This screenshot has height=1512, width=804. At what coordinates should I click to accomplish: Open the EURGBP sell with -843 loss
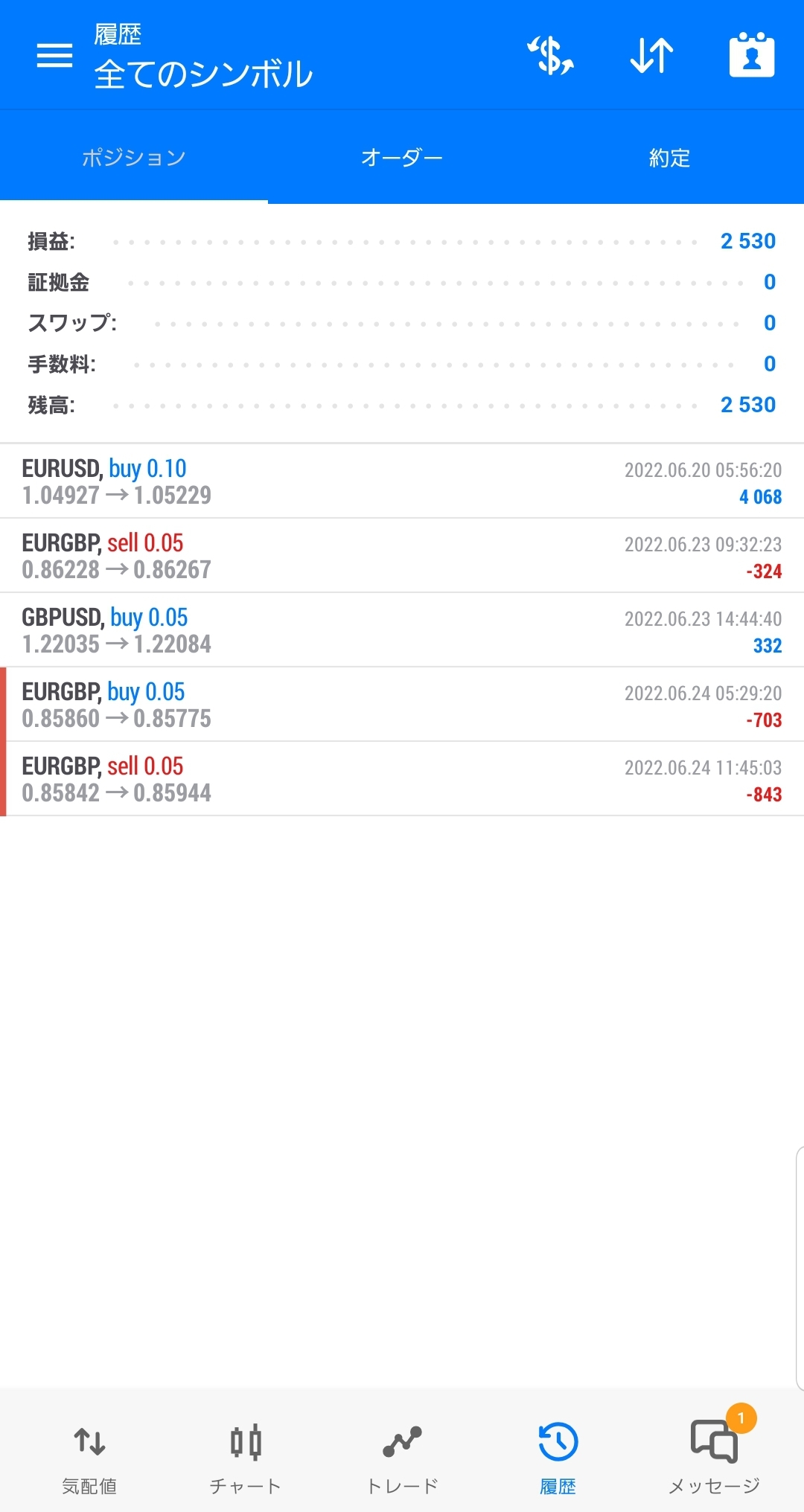[x=402, y=779]
